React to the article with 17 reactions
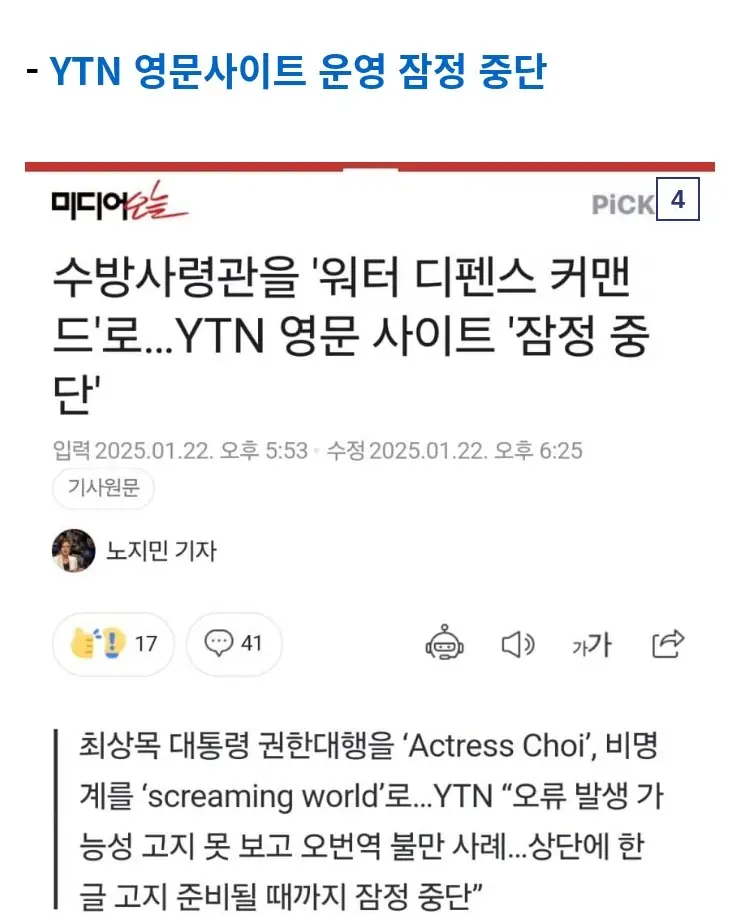 pos(113,643)
